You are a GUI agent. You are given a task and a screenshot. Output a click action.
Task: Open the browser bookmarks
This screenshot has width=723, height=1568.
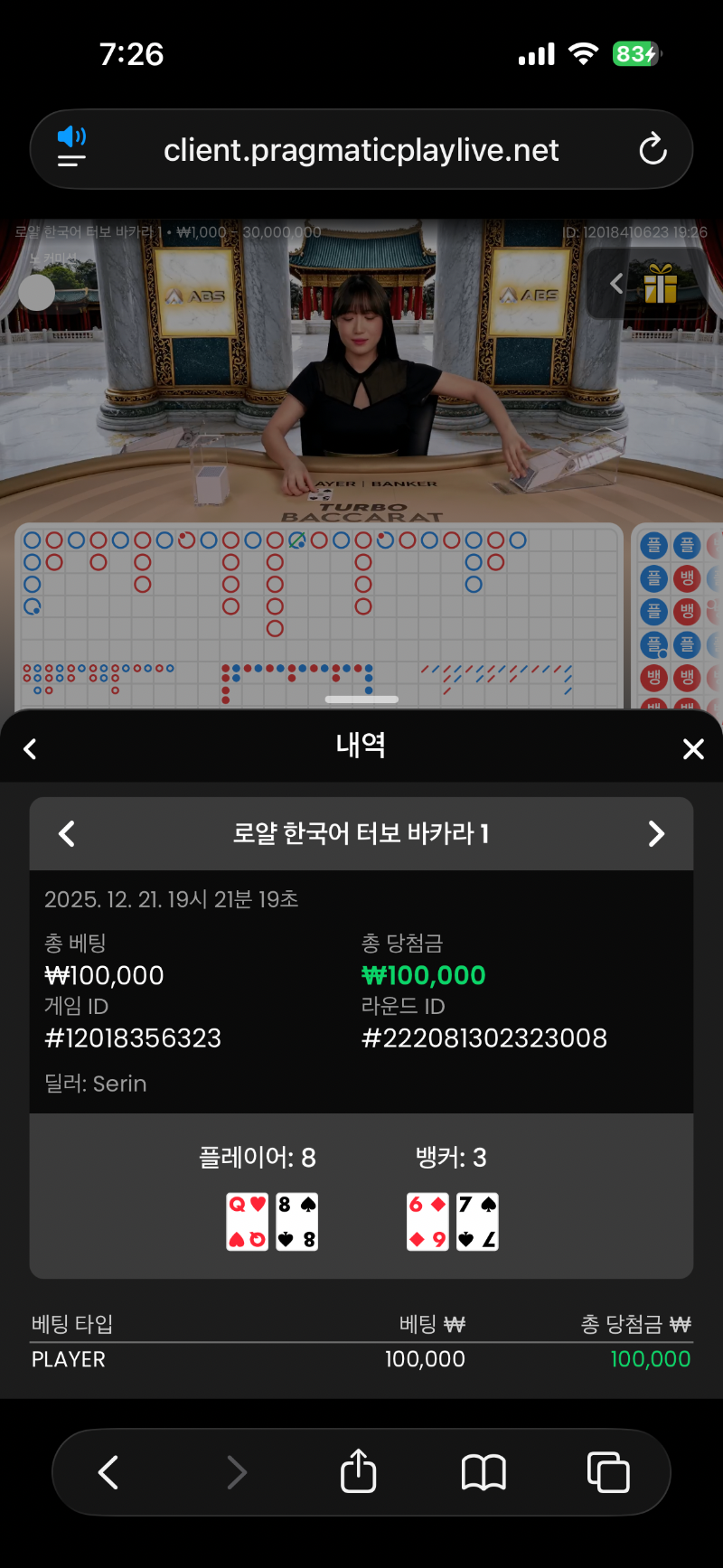coord(484,1472)
